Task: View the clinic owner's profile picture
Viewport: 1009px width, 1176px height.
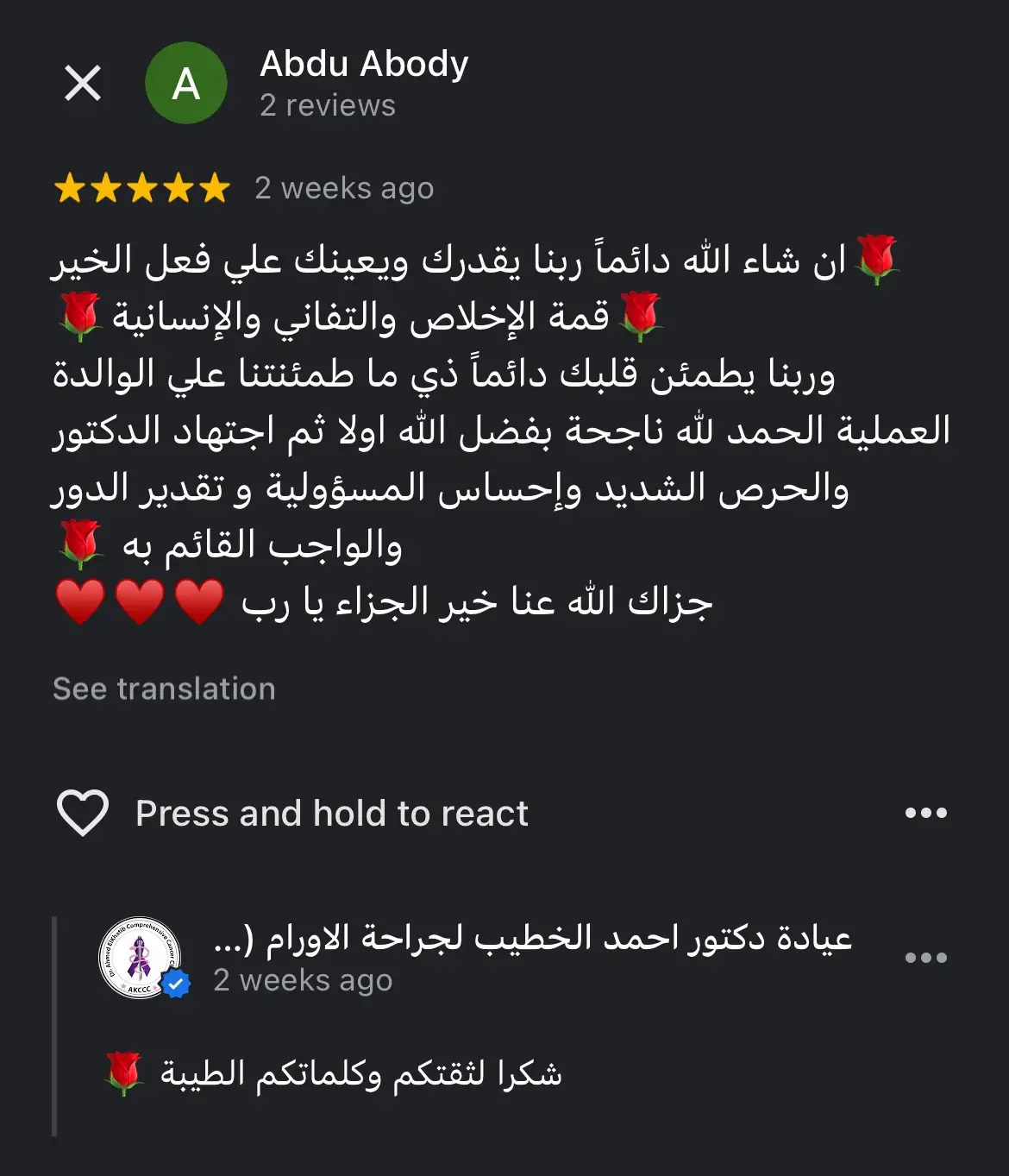Action: 141,958
